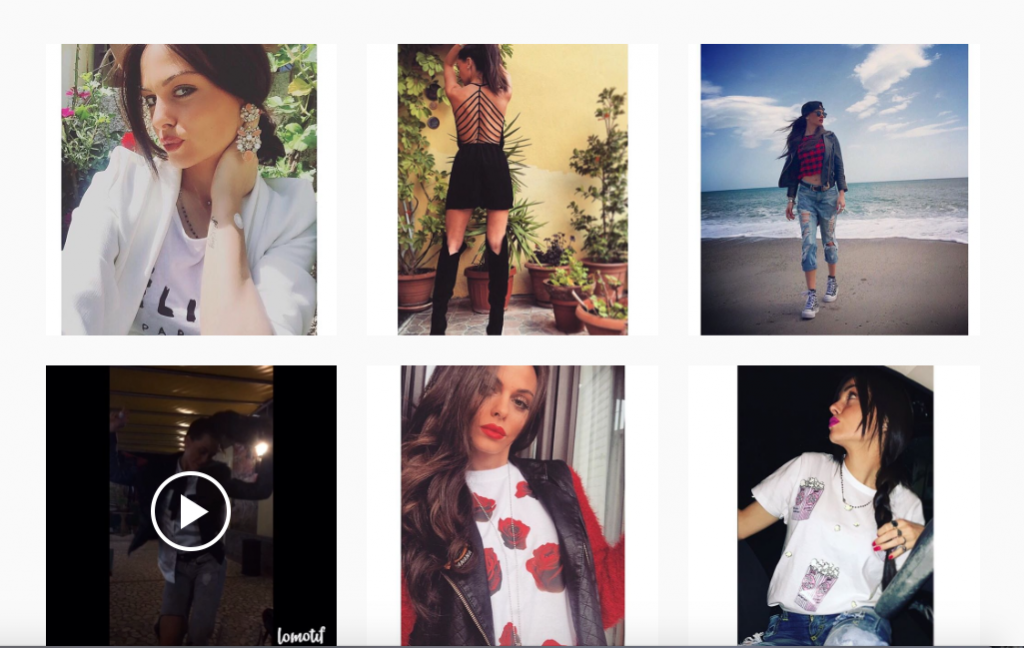Open the rose-print t-shirt photo
Screen dimensions: 1024x648
(x=512, y=506)
